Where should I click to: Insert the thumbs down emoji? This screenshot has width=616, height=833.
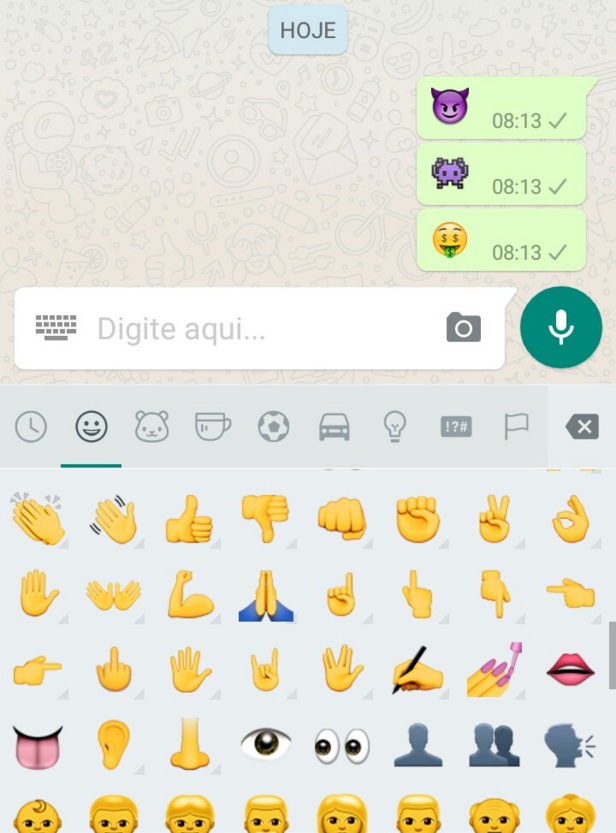(x=265, y=518)
